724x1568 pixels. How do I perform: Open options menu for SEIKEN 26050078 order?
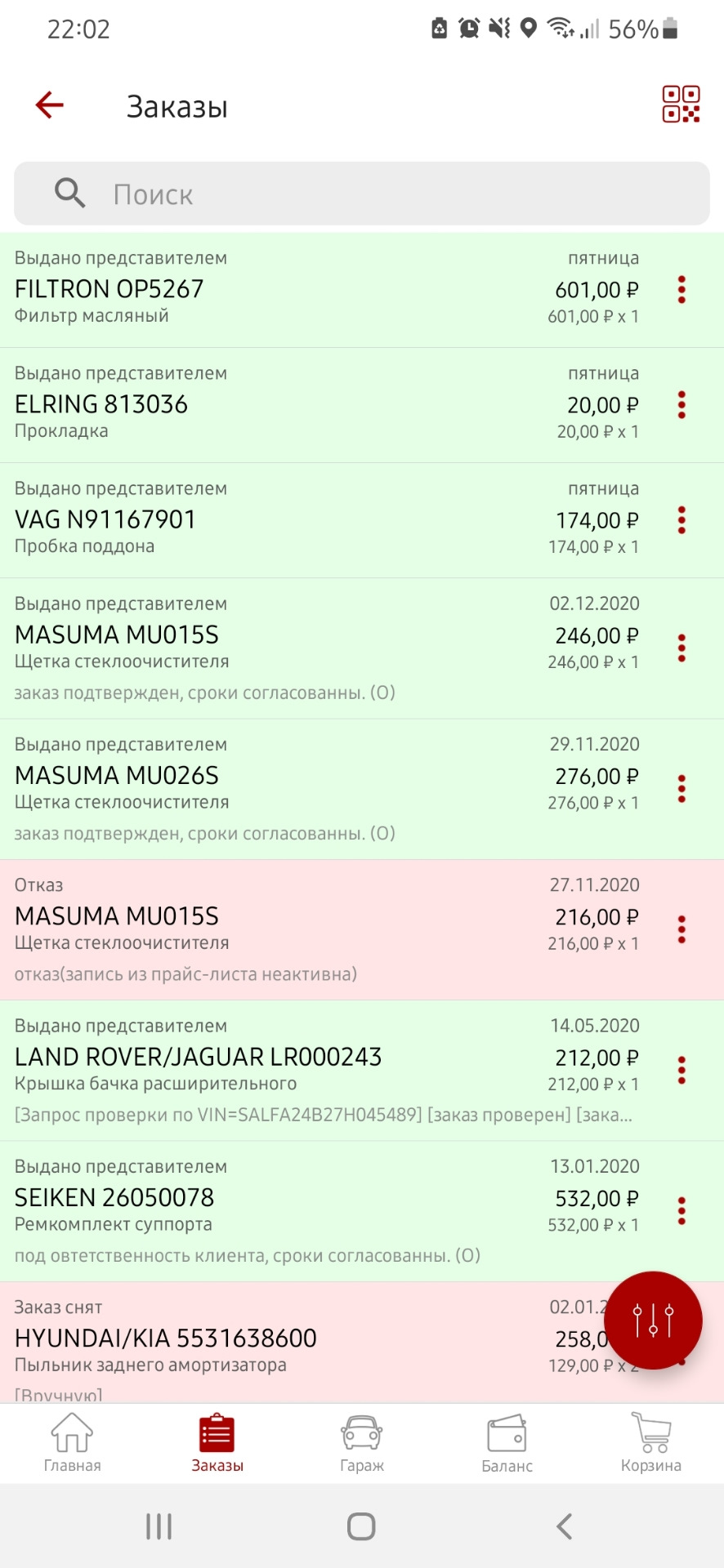coord(681,1209)
